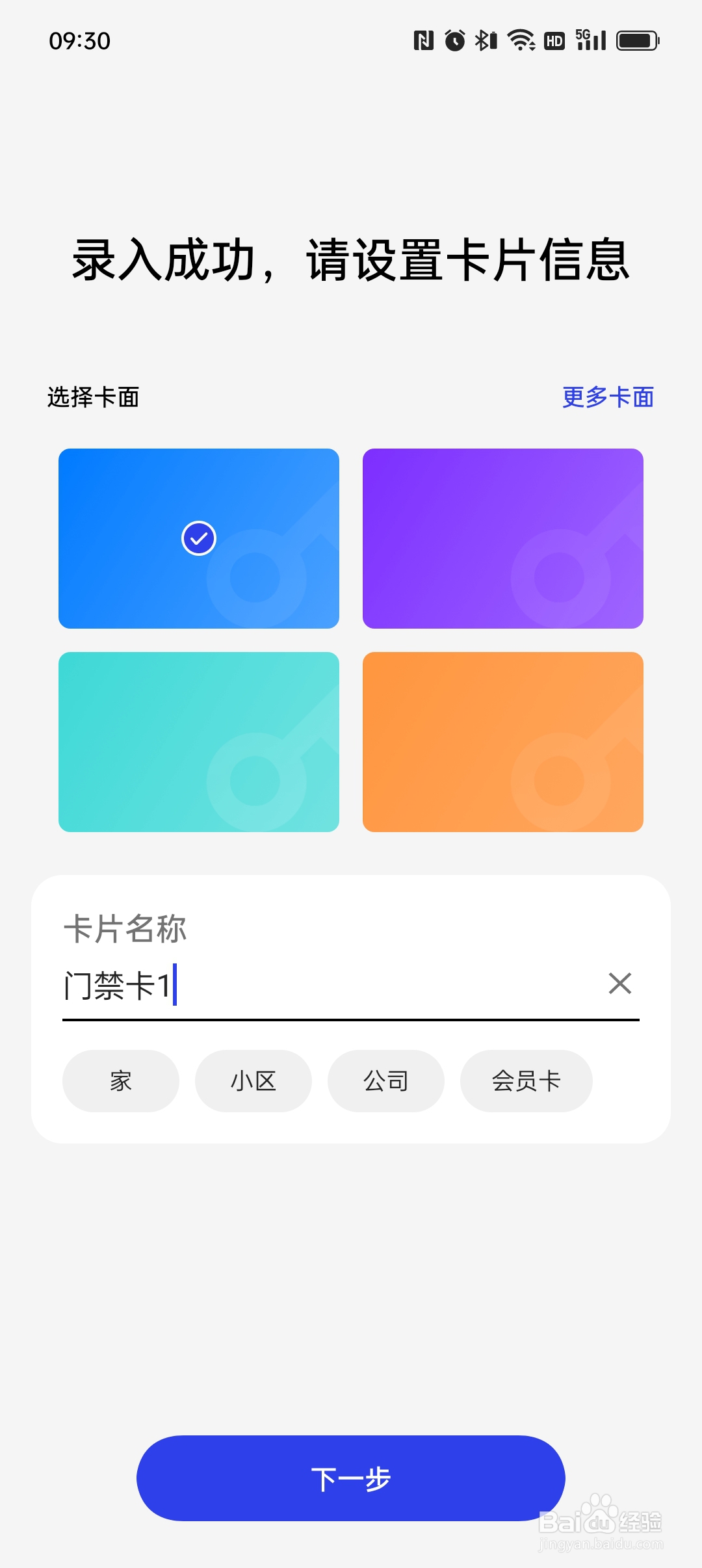
Task: Select the 小区 name suggestion chip
Action: [x=253, y=1080]
